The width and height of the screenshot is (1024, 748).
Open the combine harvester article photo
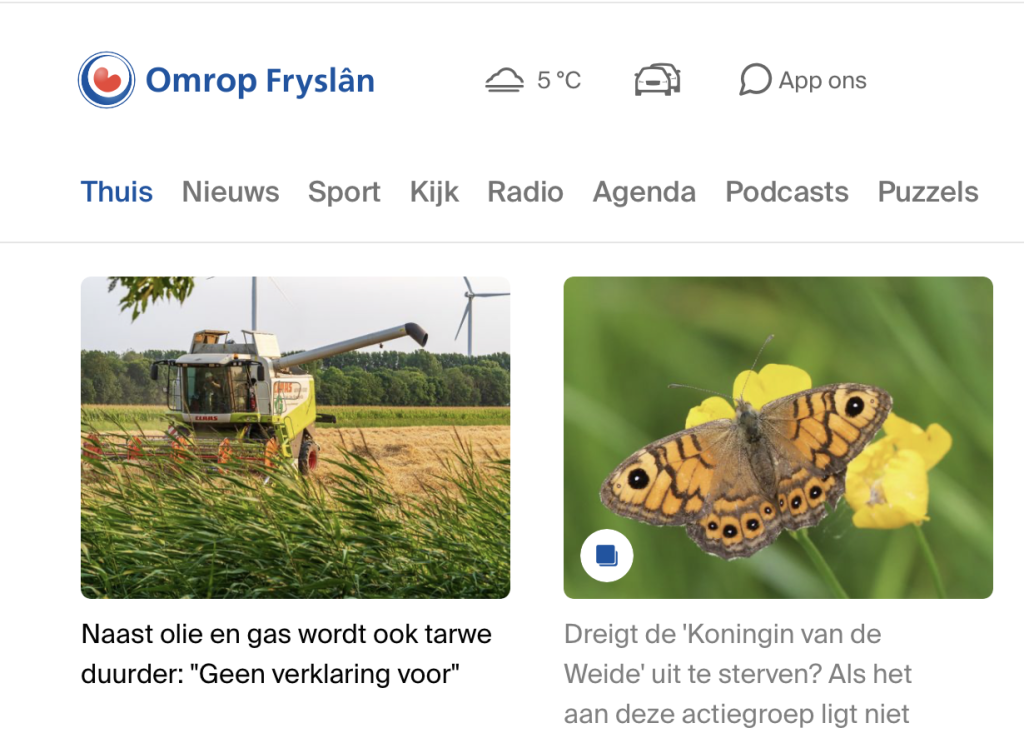point(295,437)
